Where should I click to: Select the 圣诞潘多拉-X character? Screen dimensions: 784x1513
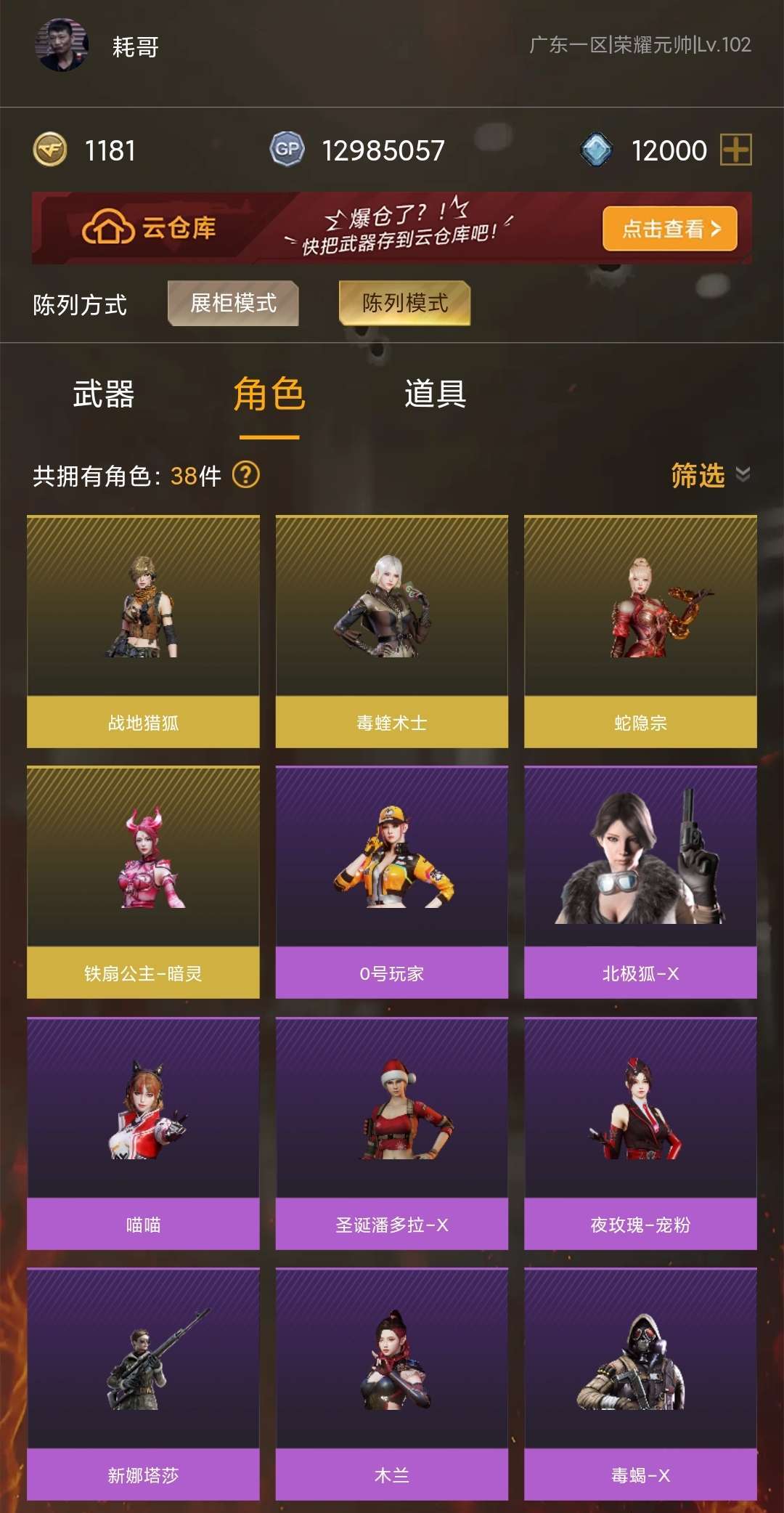click(x=391, y=1132)
